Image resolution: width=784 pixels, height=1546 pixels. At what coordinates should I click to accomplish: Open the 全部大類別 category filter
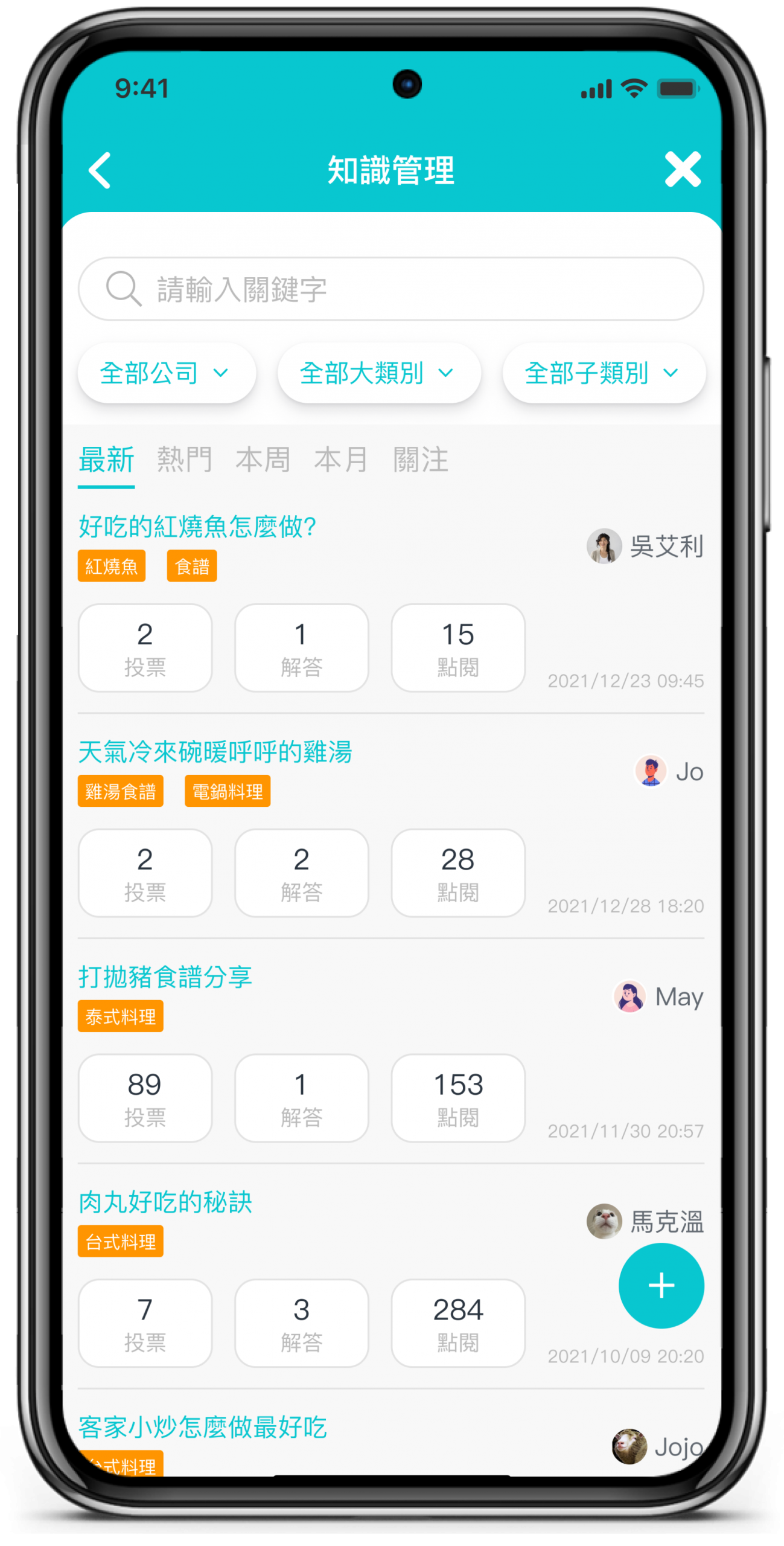pos(378,373)
